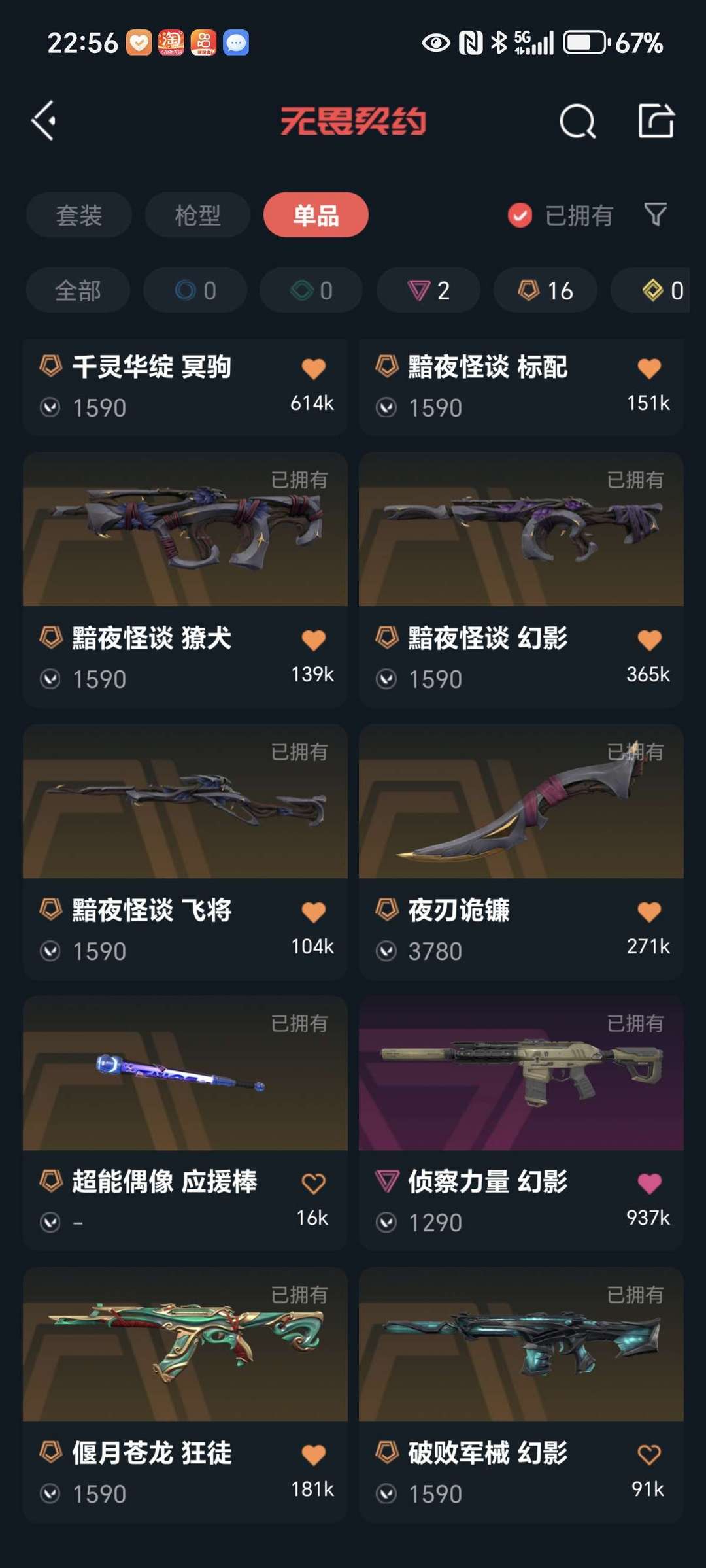Go back using the top-left arrow
Screen dimensions: 706x1568
point(44,121)
